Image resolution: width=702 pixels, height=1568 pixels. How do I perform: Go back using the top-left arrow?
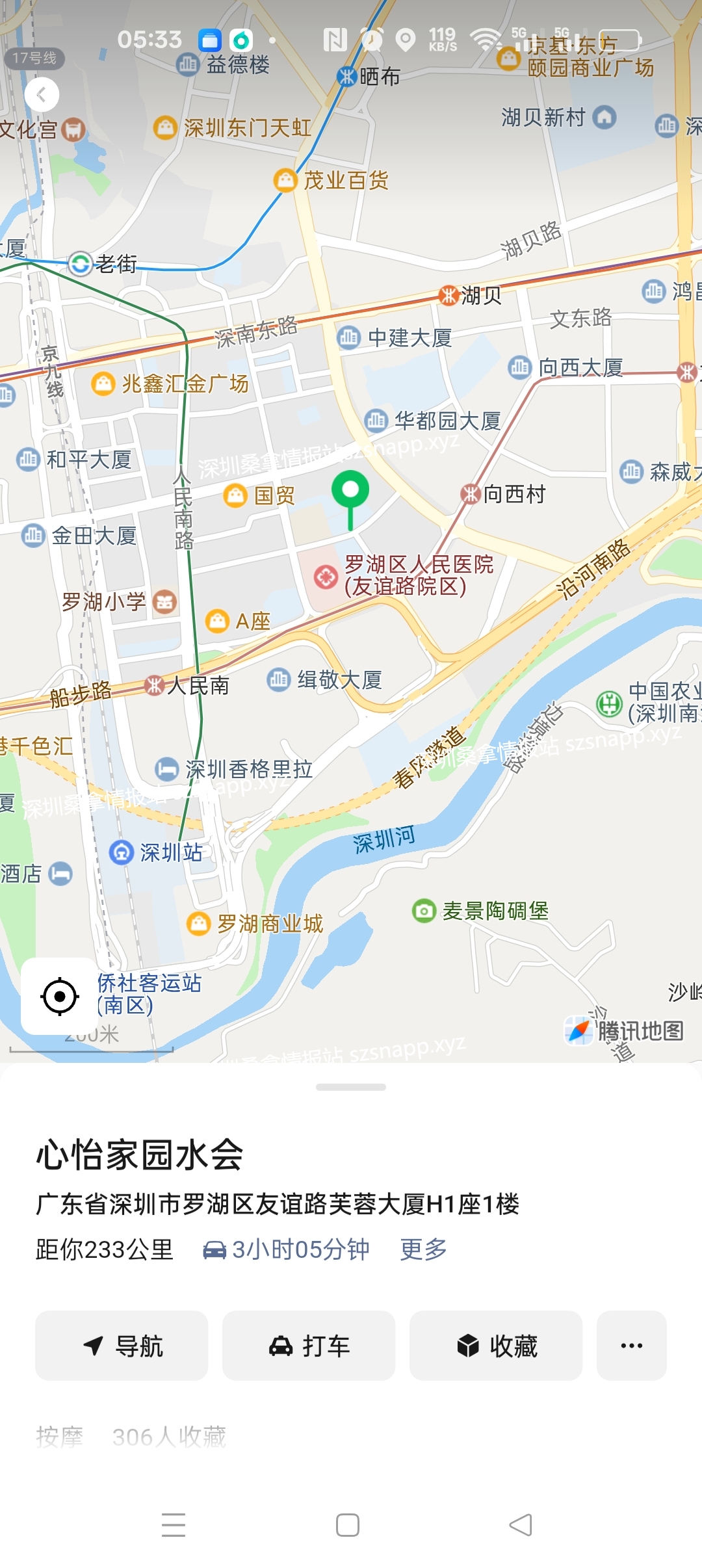(x=42, y=95)
